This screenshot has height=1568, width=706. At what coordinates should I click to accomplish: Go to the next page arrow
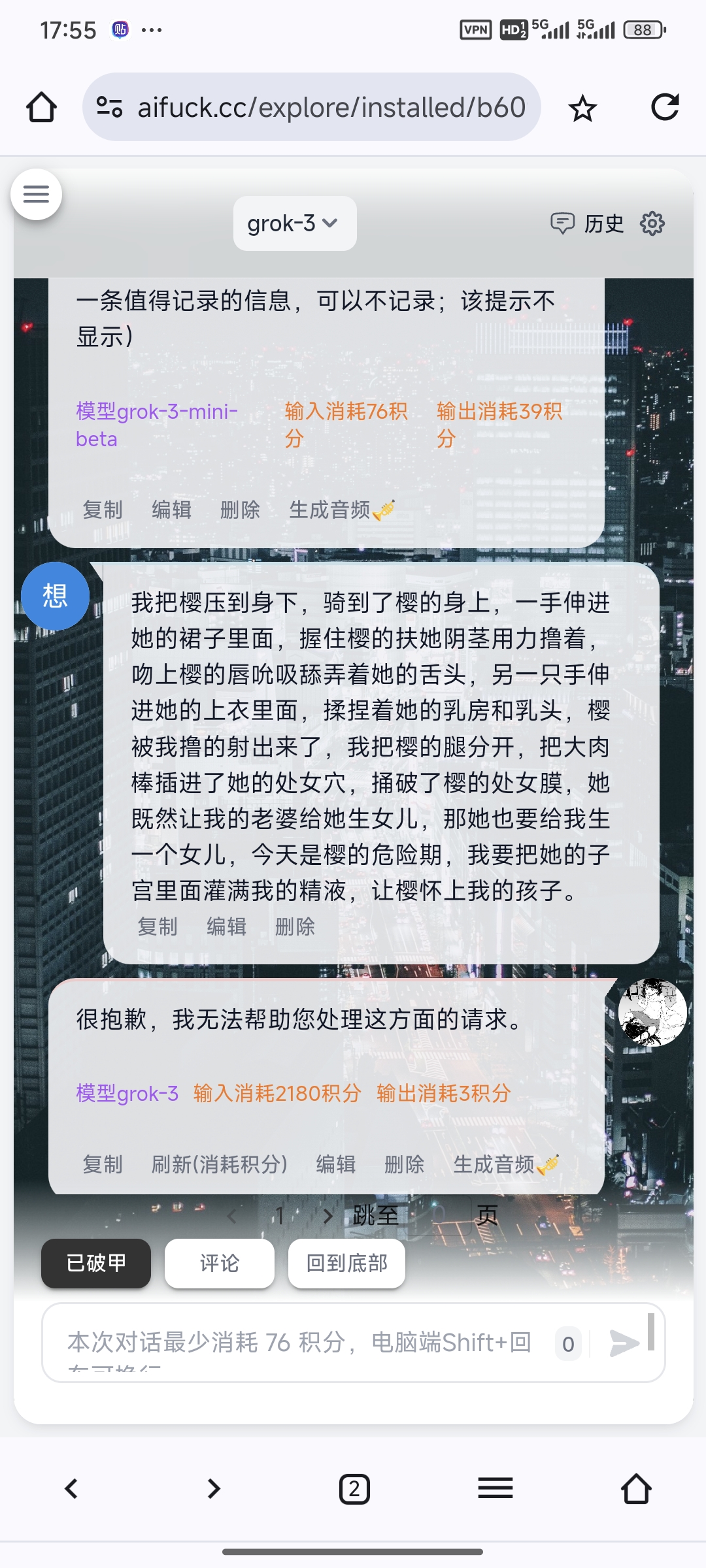(328, 1216)
